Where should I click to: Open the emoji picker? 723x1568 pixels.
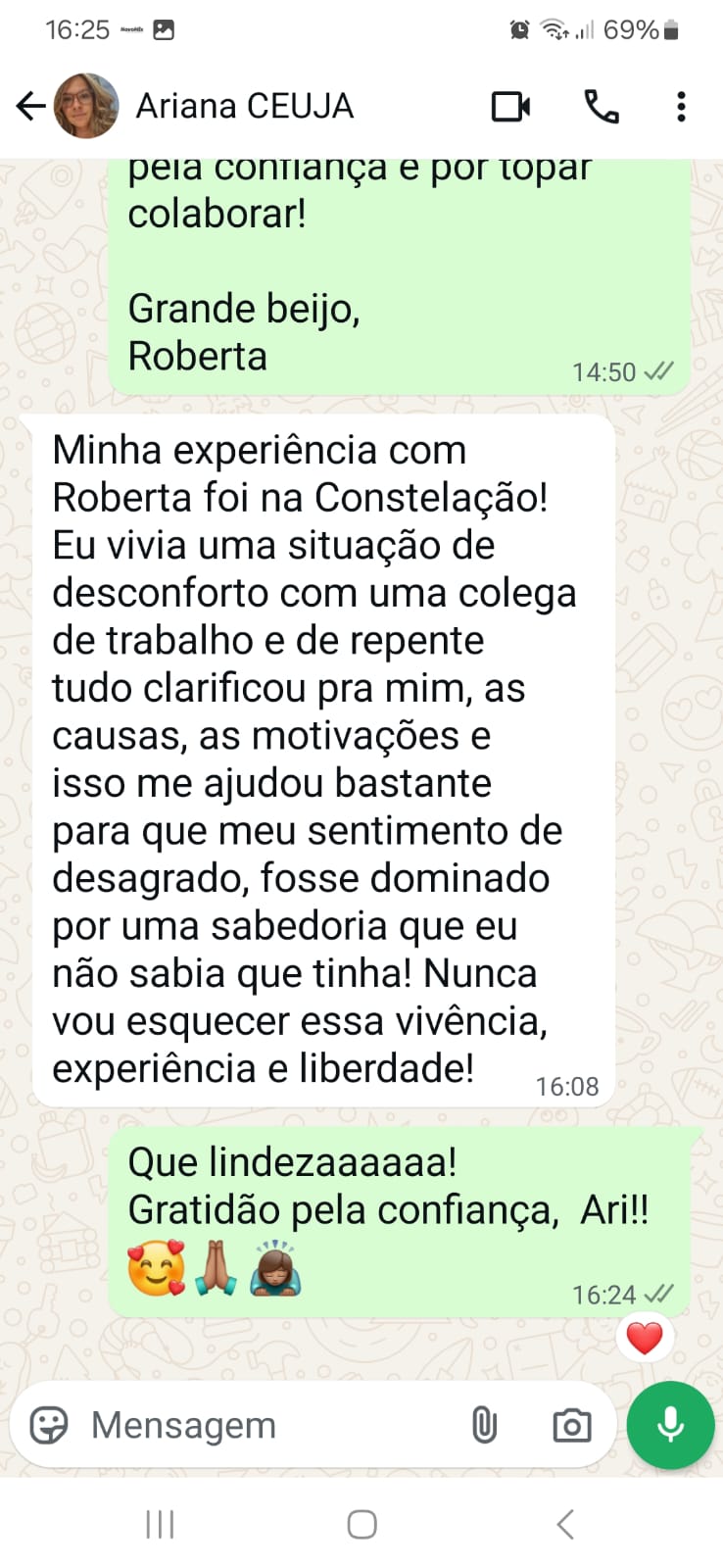49,1425
